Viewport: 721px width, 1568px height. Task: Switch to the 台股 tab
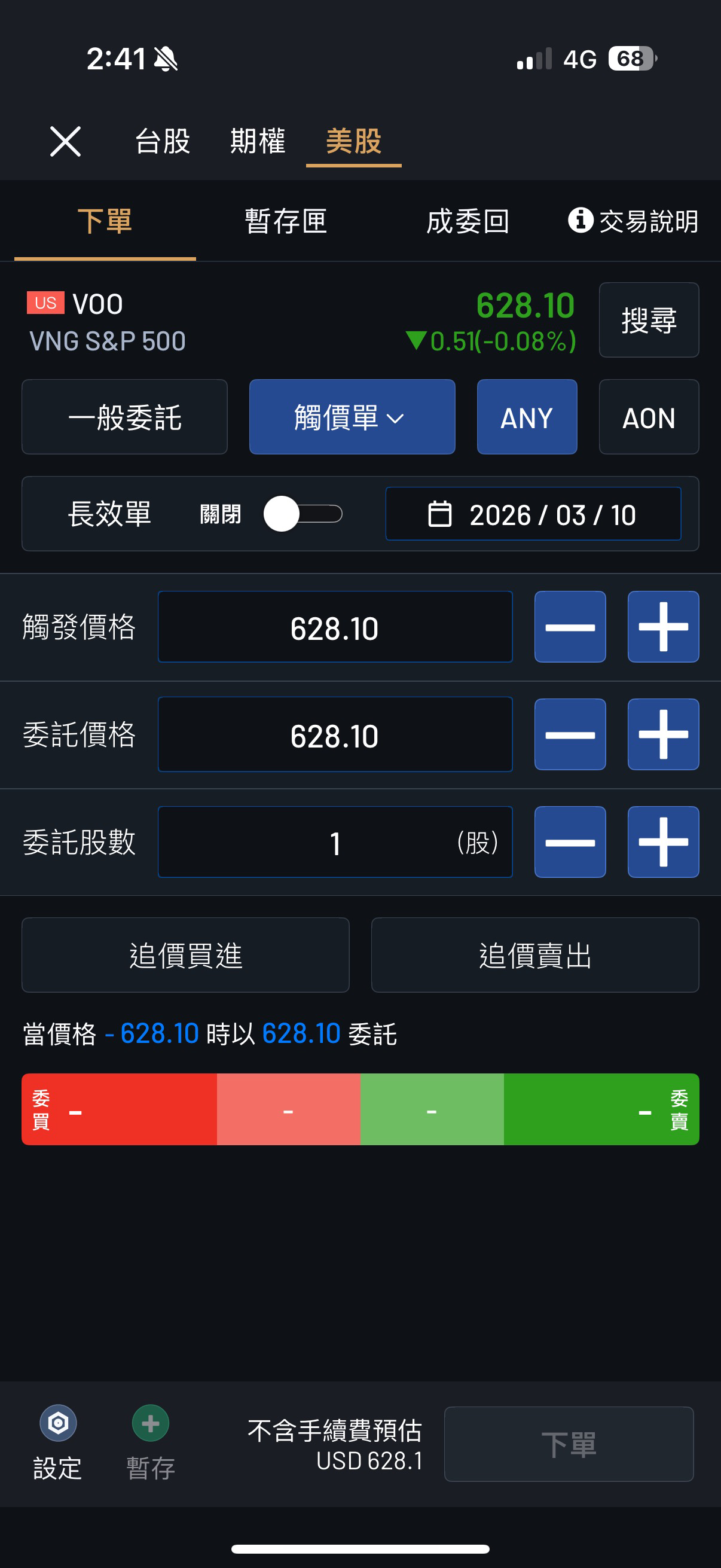click(161, 141)
